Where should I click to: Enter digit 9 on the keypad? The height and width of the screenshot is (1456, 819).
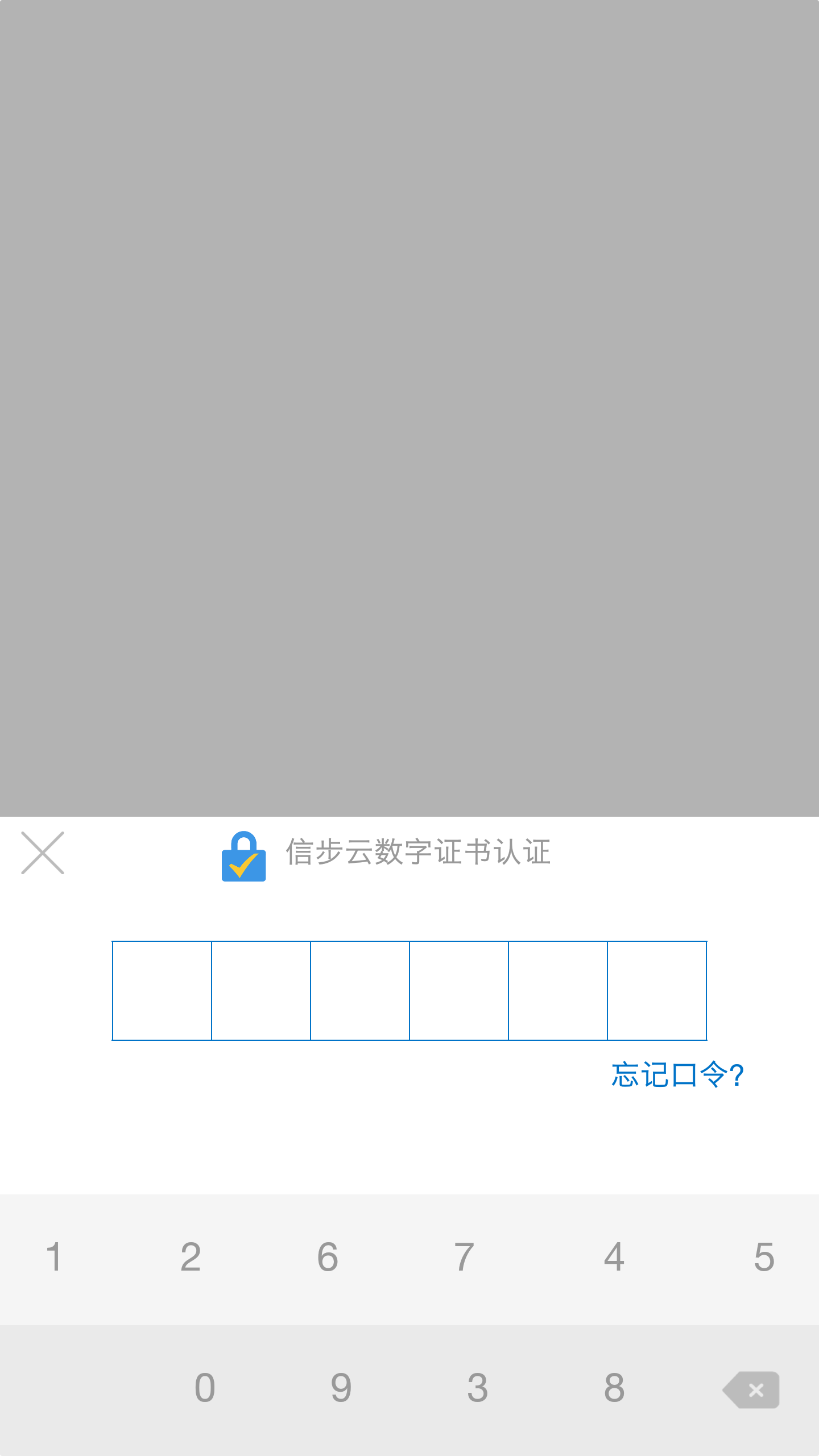[341, 1388]
